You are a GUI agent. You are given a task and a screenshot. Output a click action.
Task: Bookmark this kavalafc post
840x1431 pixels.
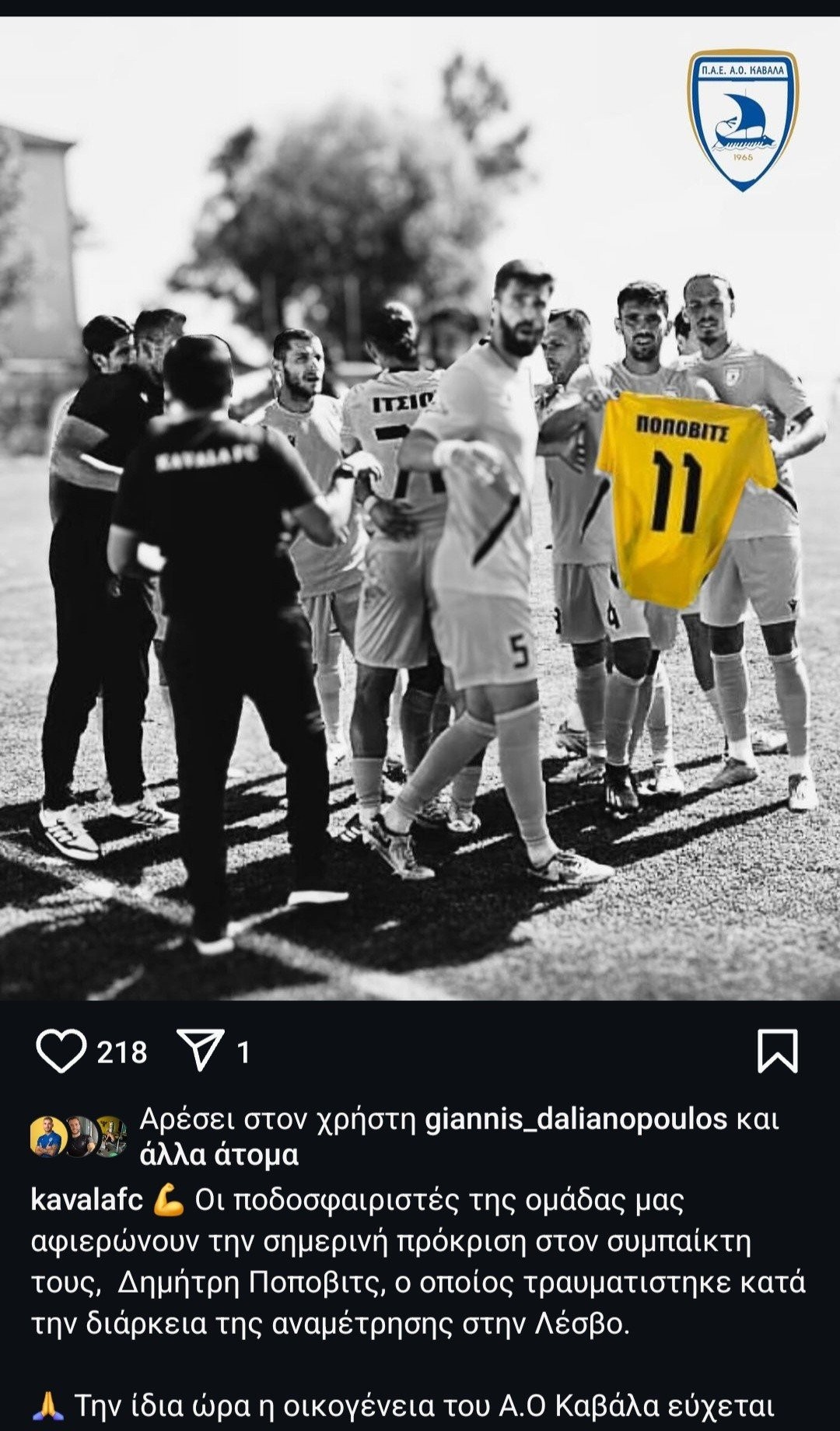[777, 1051]
